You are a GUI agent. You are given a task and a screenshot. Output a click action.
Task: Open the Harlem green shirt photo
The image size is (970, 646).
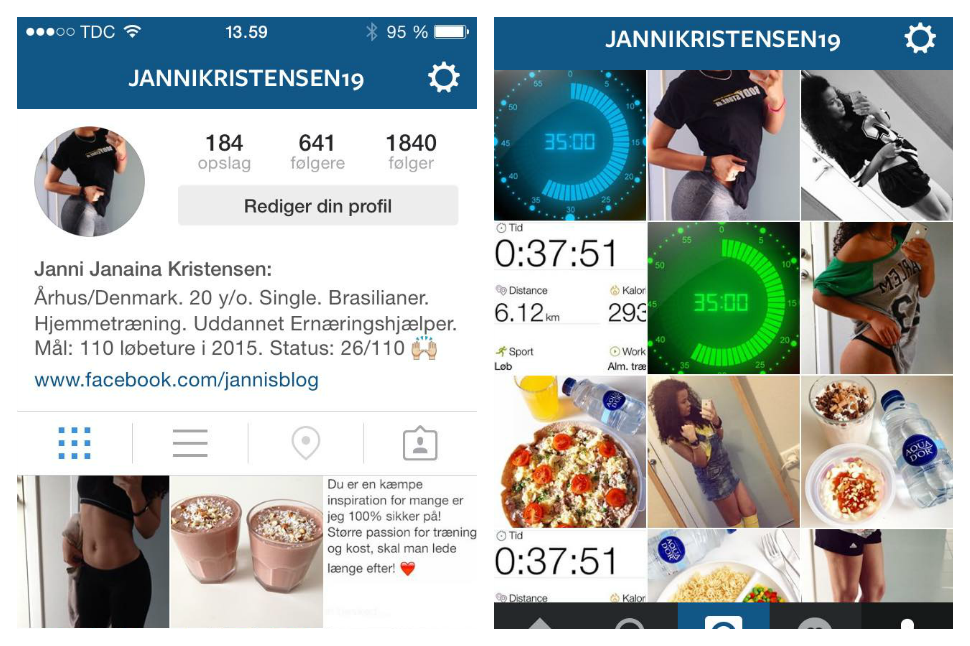click(876, 298)
